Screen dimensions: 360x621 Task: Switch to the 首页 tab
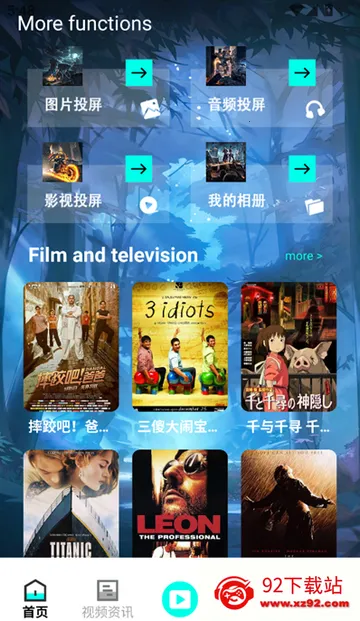tap(35, 599)
